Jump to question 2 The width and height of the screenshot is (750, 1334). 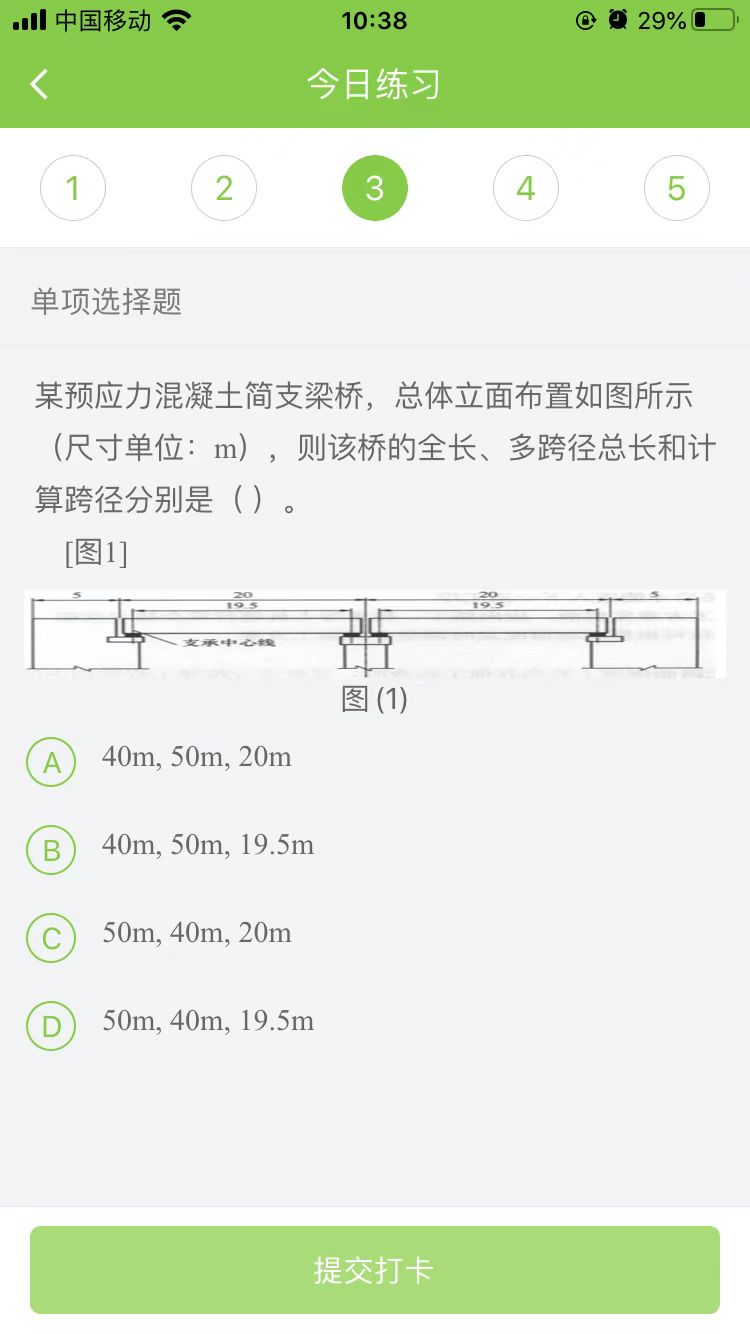(224, 188)
